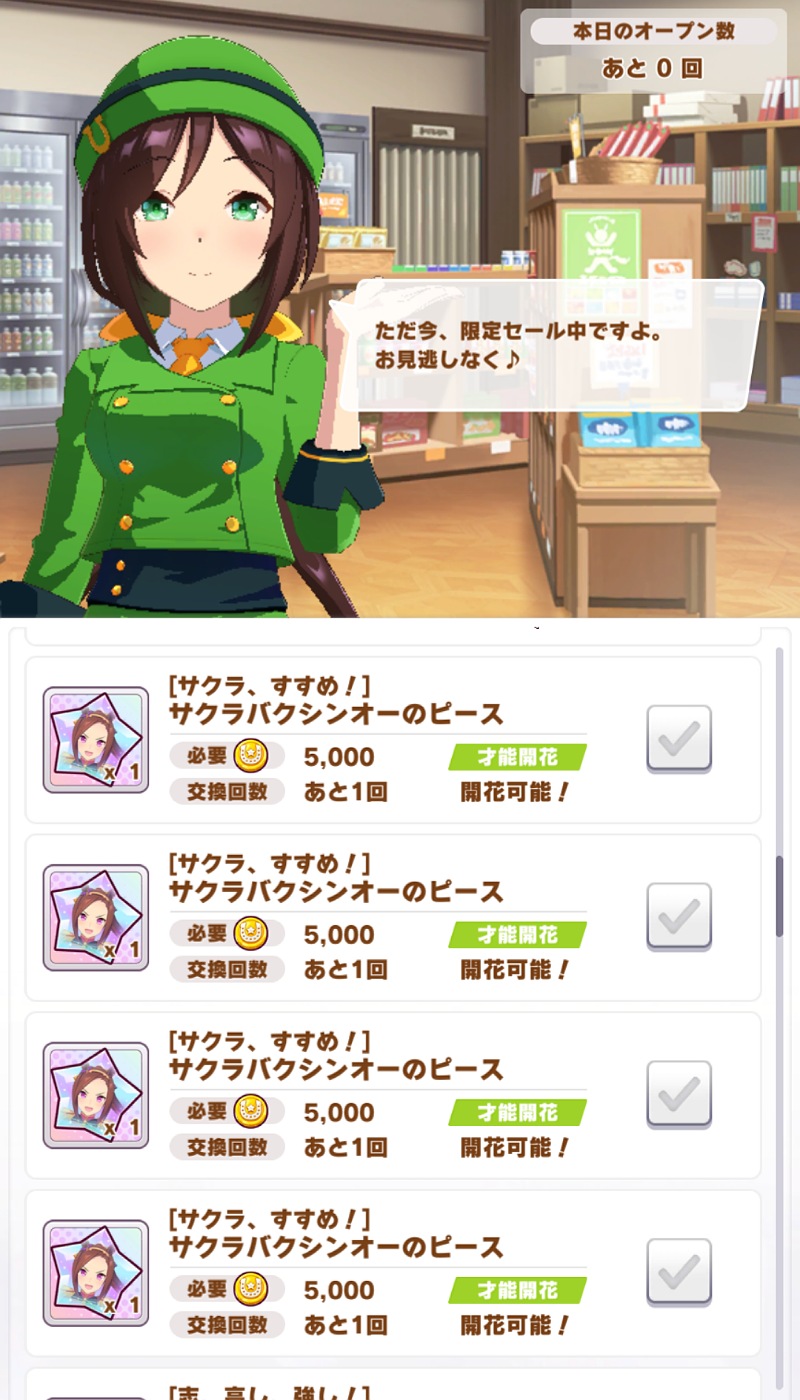Check the first Sakura Bakushin O piece checkbox

click(679, 738)
